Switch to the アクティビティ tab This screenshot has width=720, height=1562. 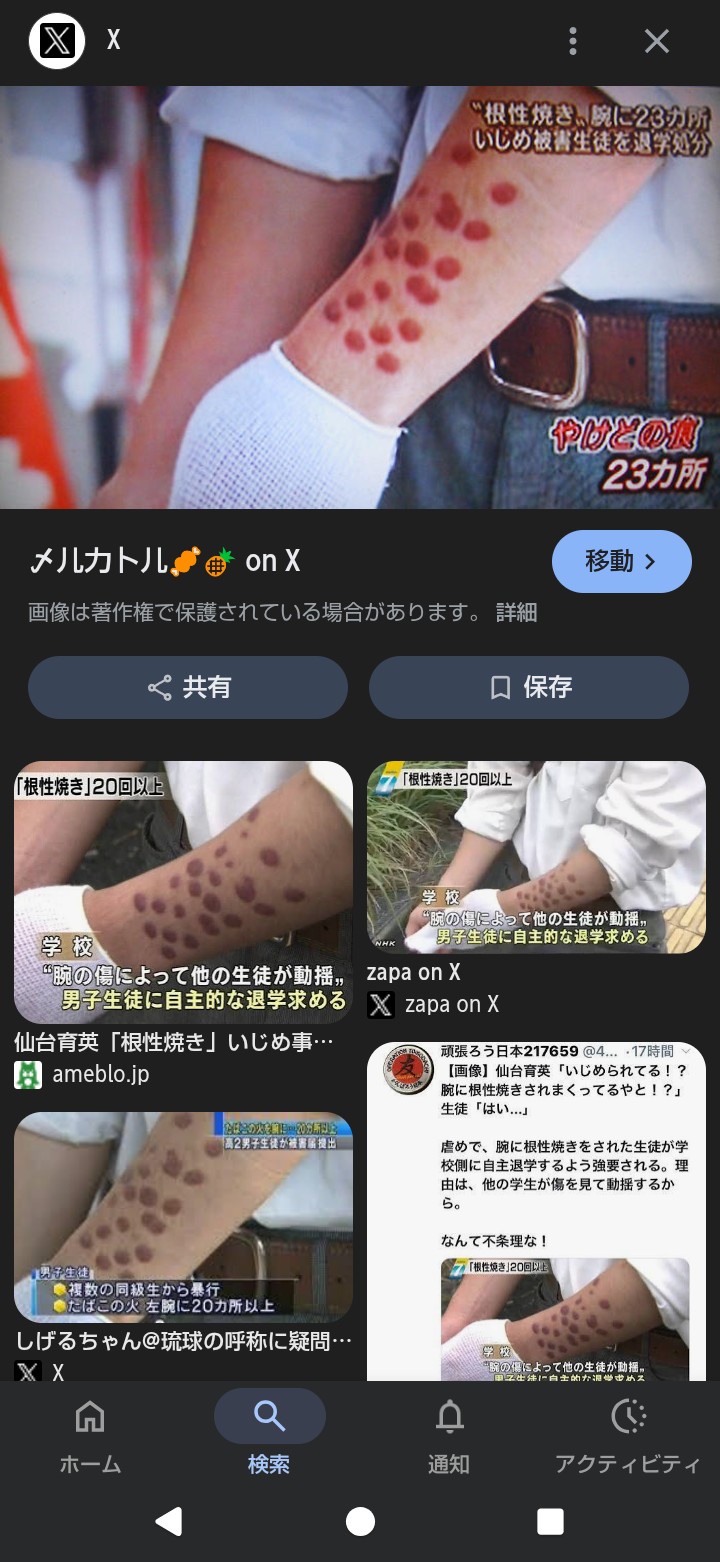pos(628,1436)
